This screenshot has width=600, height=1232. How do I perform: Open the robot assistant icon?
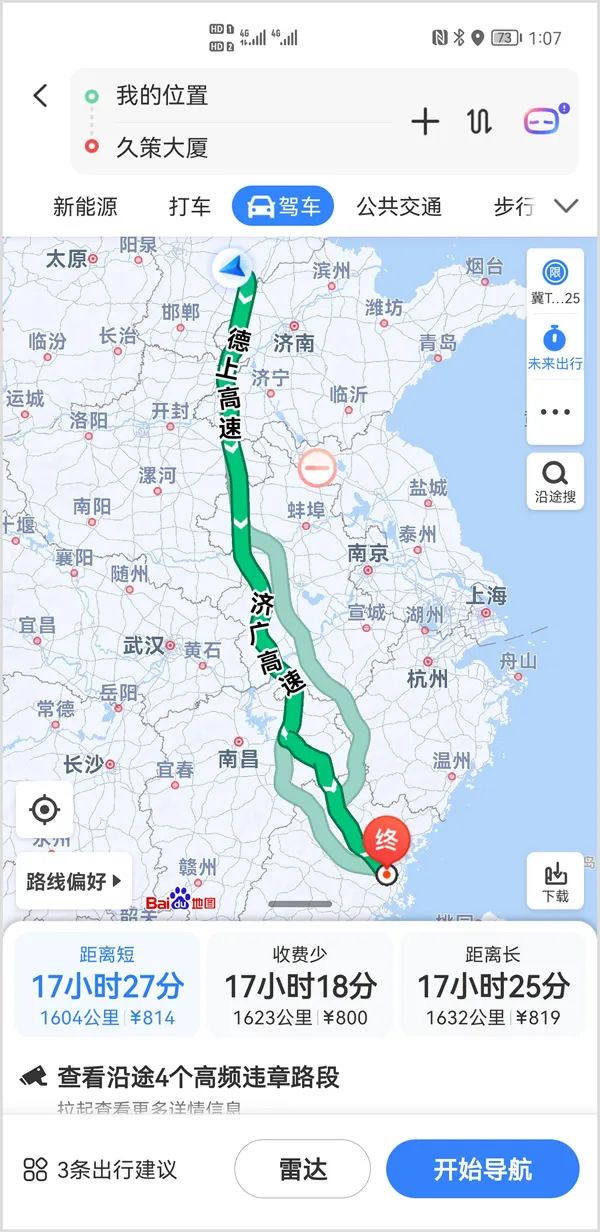coord(541,121)
